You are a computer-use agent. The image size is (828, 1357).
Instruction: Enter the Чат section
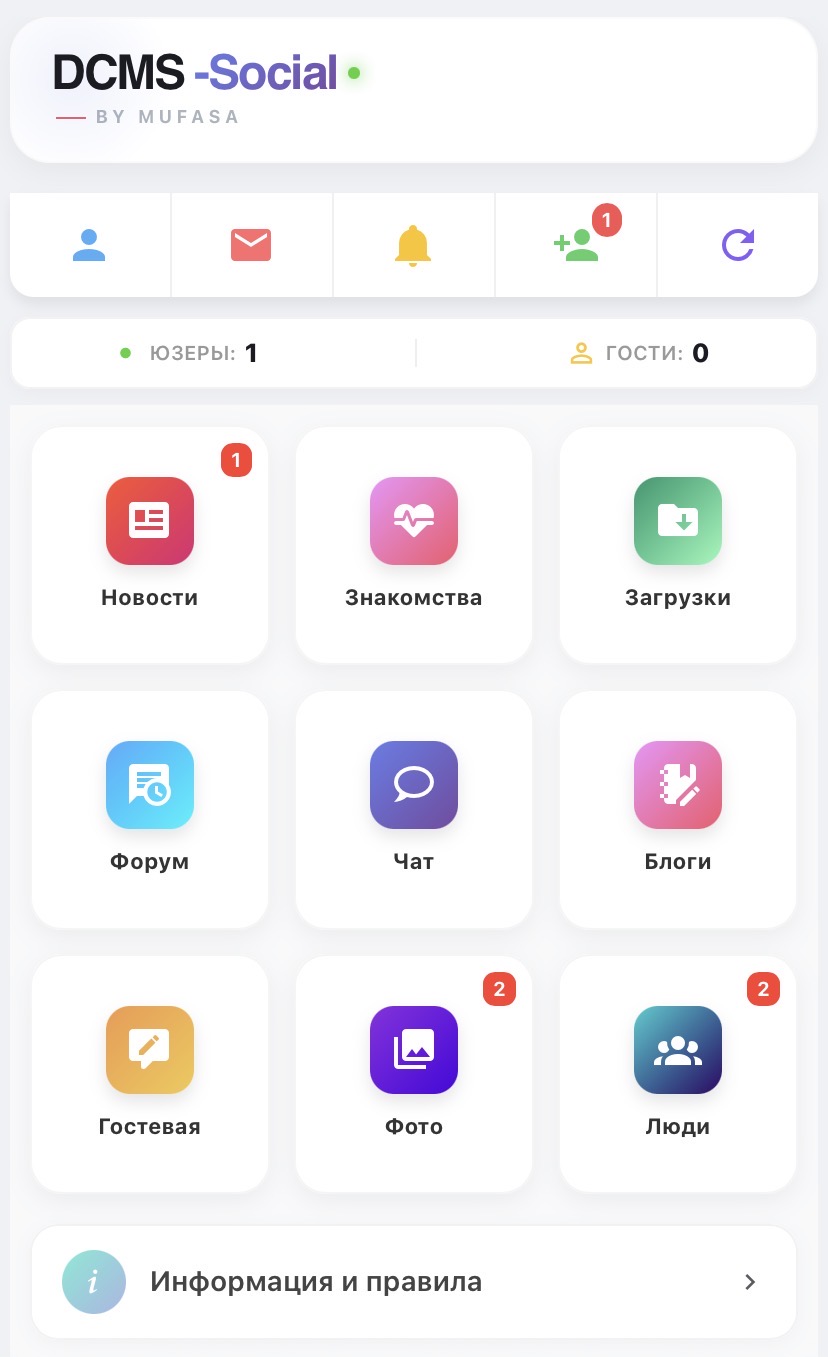click(414, 809)
